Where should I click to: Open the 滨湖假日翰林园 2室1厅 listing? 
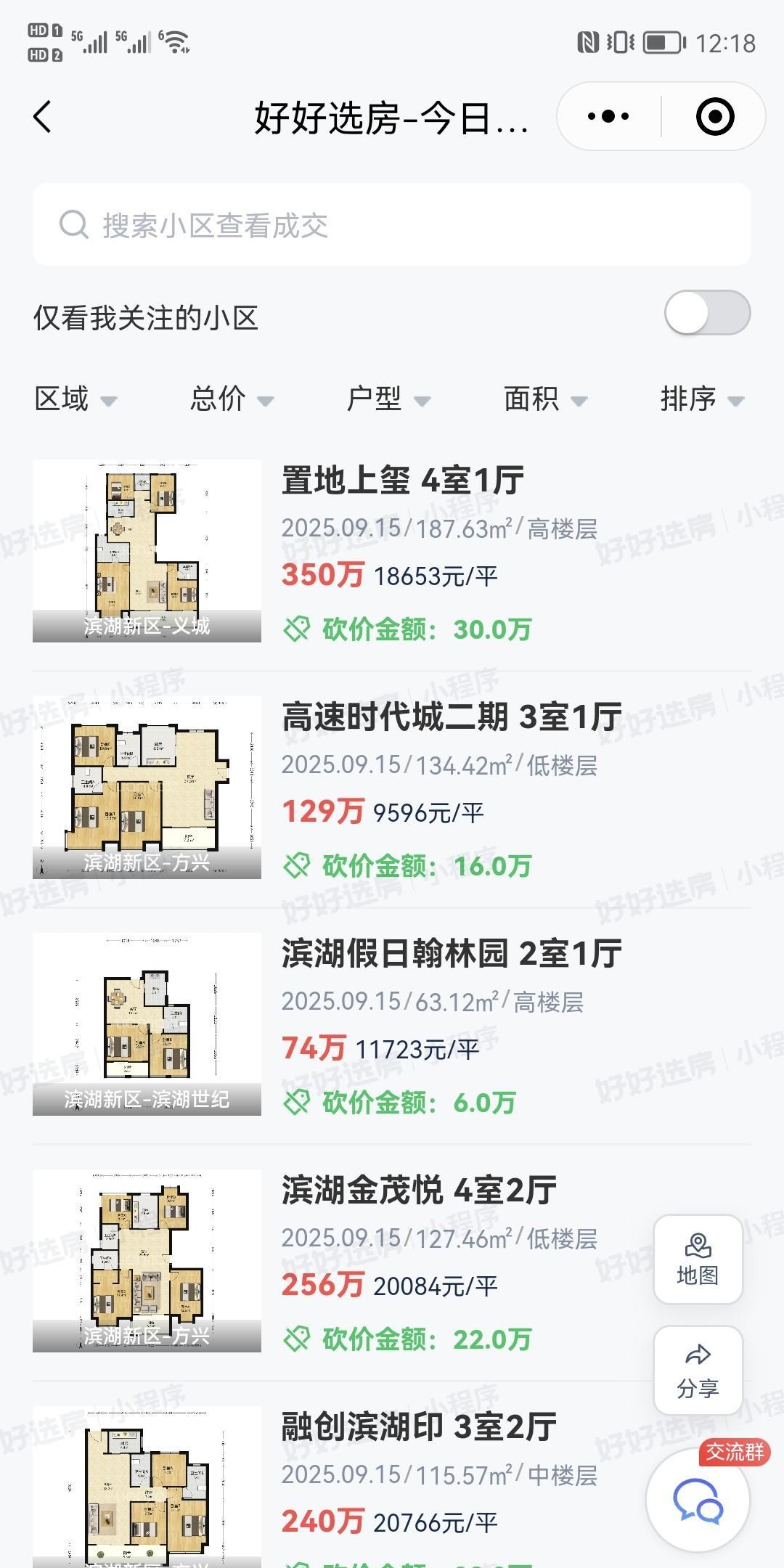pyautogui.click(x=392, y=1026)
